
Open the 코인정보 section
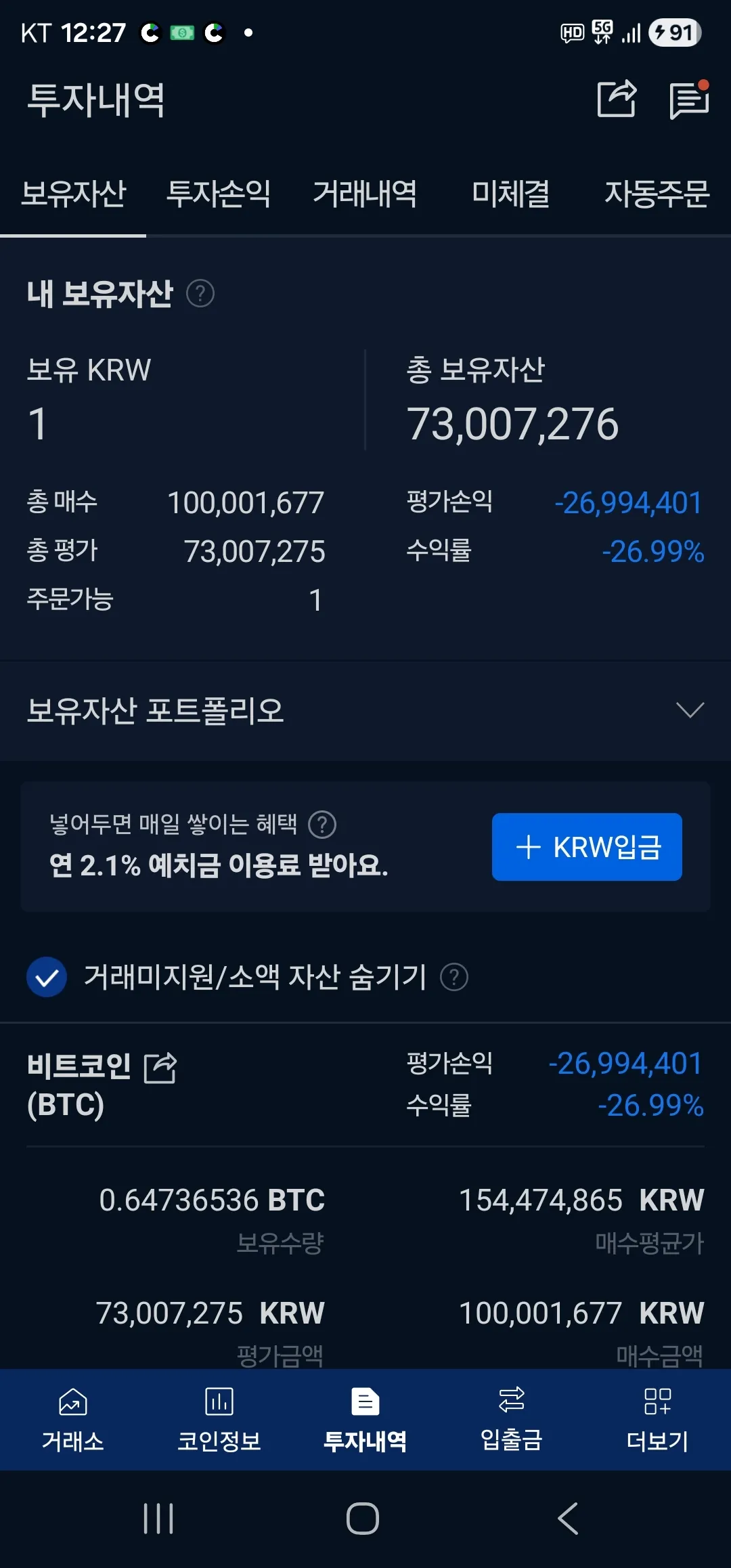click(x=219, y=1420)
